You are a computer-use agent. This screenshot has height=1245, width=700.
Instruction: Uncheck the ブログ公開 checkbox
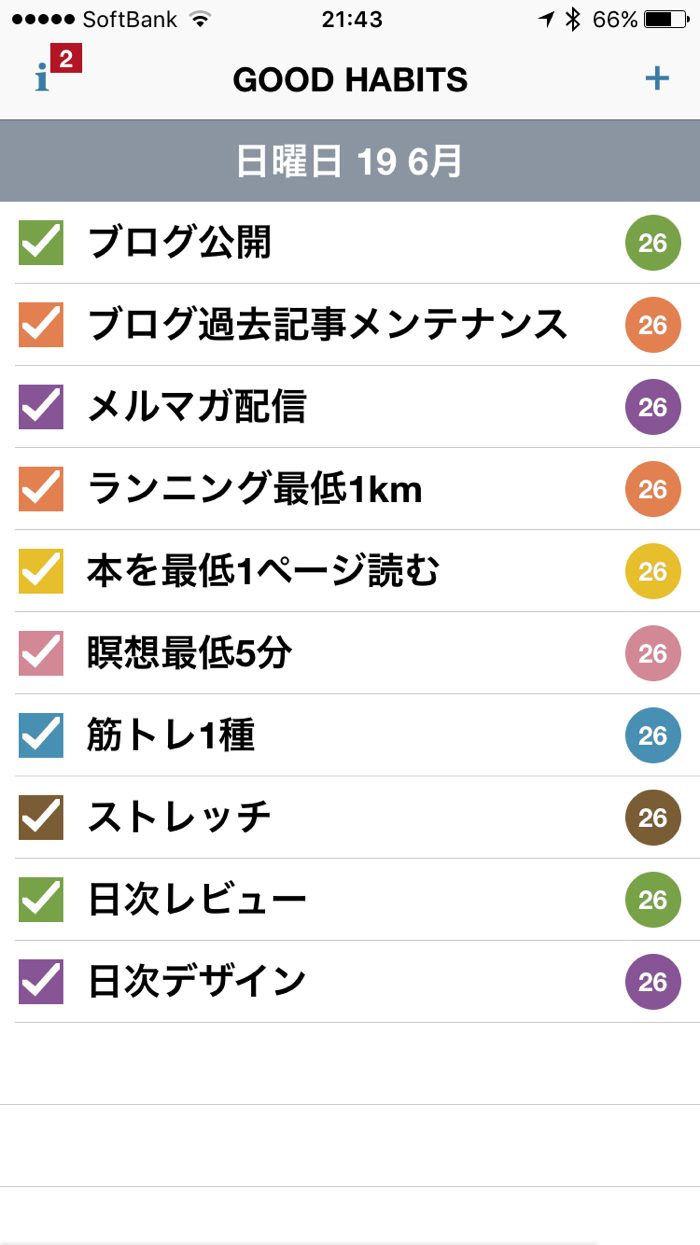(x=41, y=243)
